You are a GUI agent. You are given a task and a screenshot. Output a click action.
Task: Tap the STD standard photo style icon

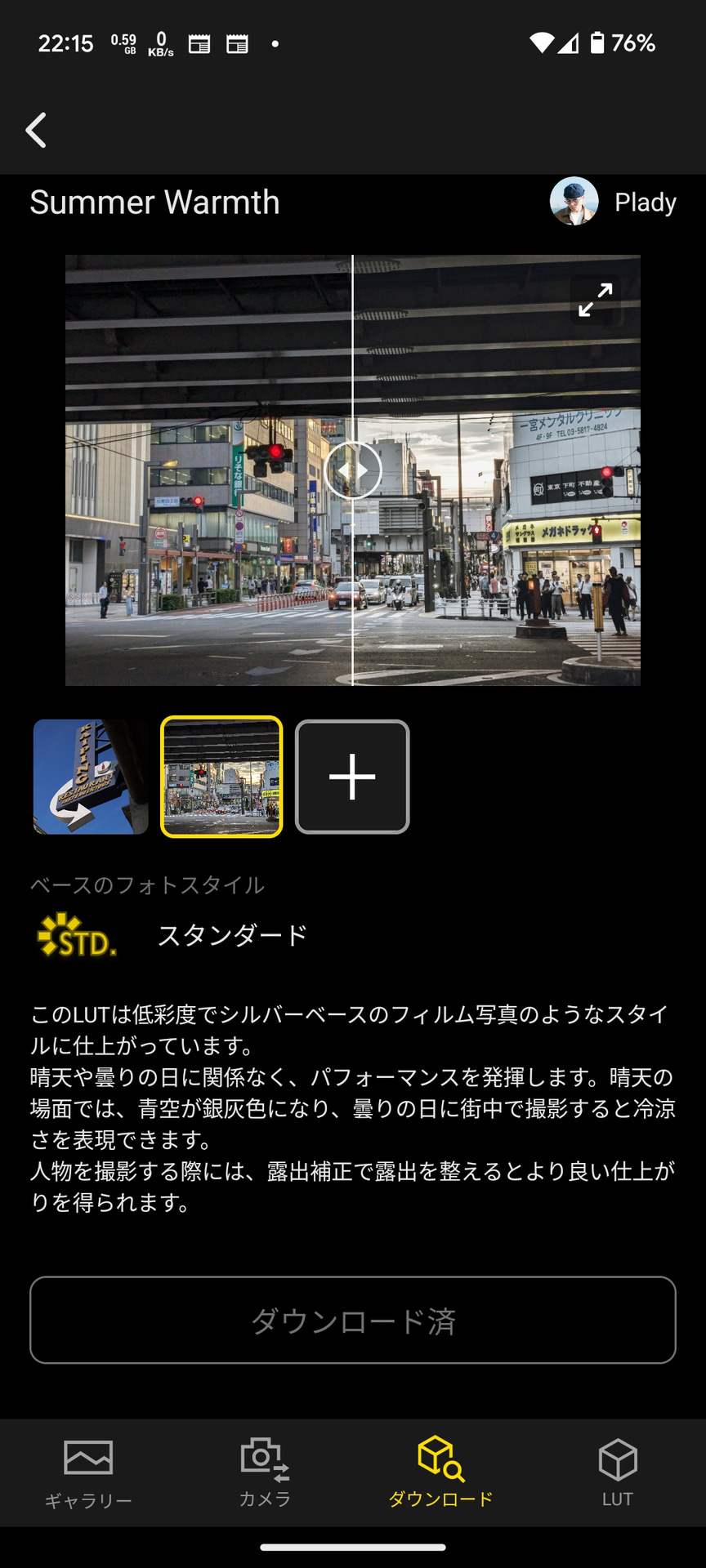76,933
